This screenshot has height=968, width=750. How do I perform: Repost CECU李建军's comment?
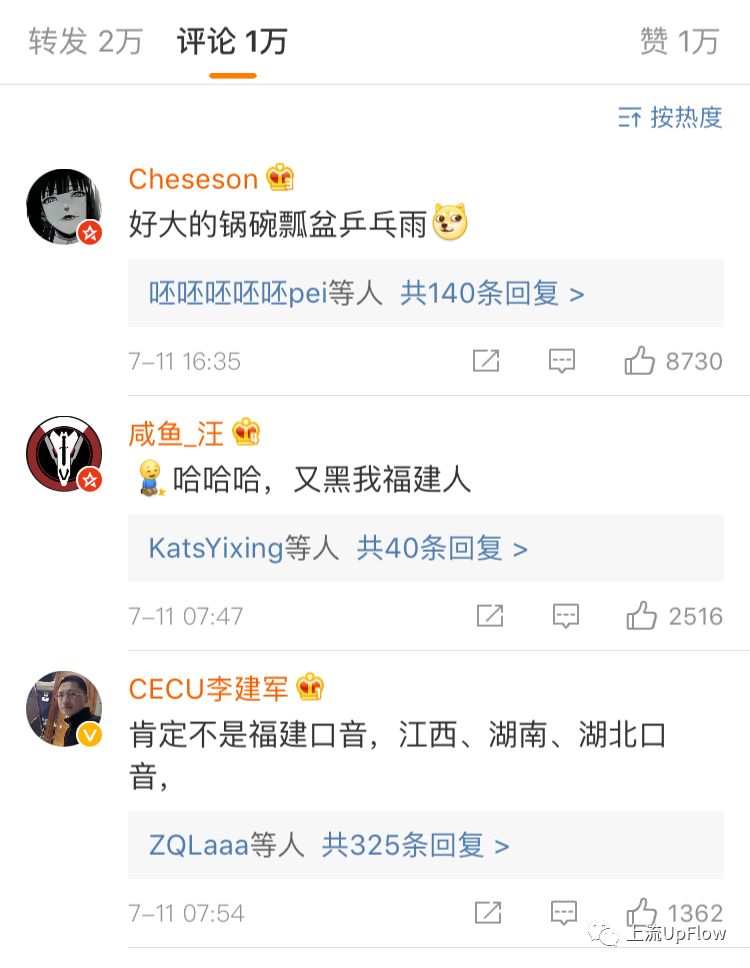click(x=488, y=912)
